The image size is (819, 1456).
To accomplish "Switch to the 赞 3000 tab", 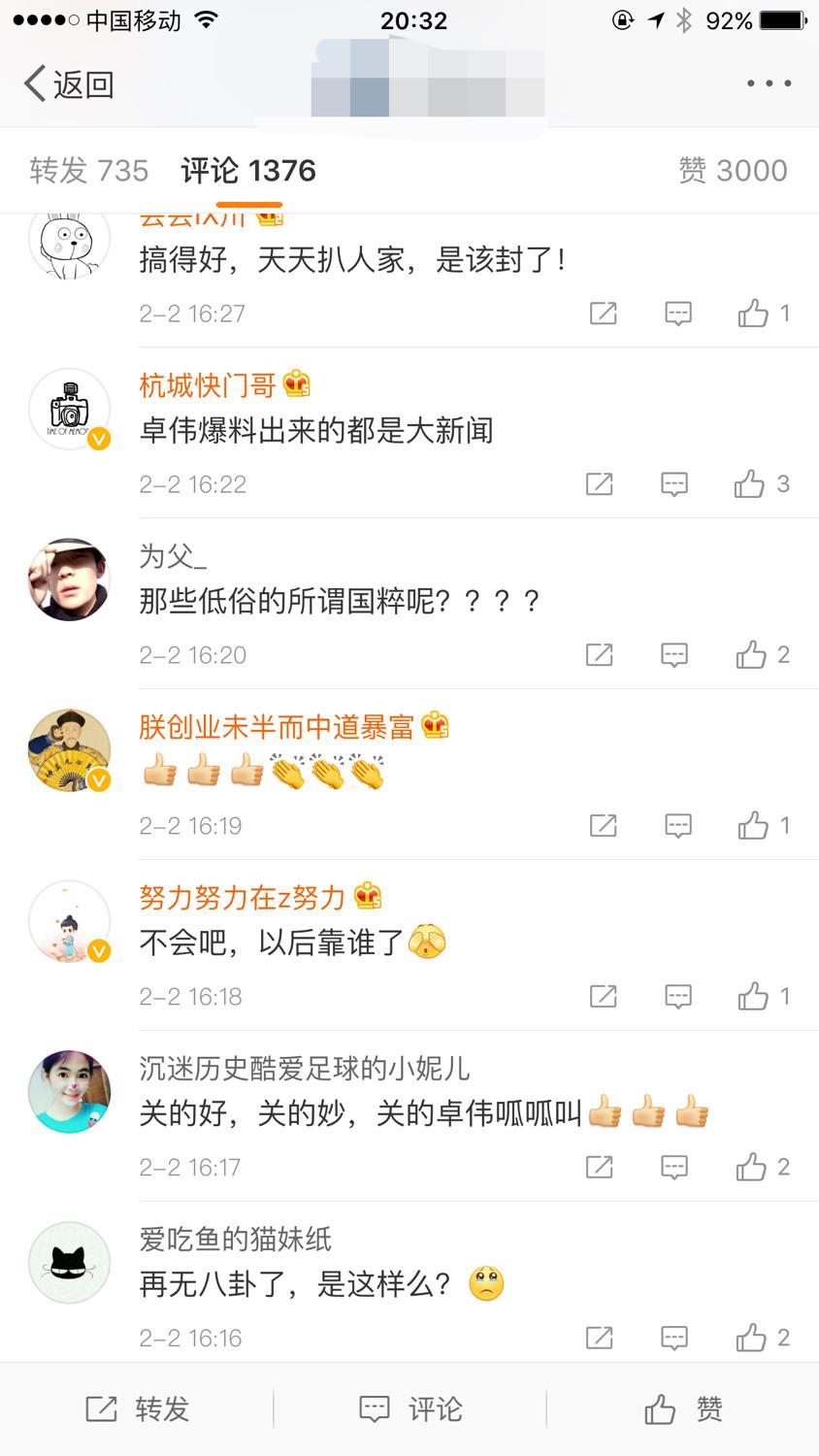I will [733, 171].
